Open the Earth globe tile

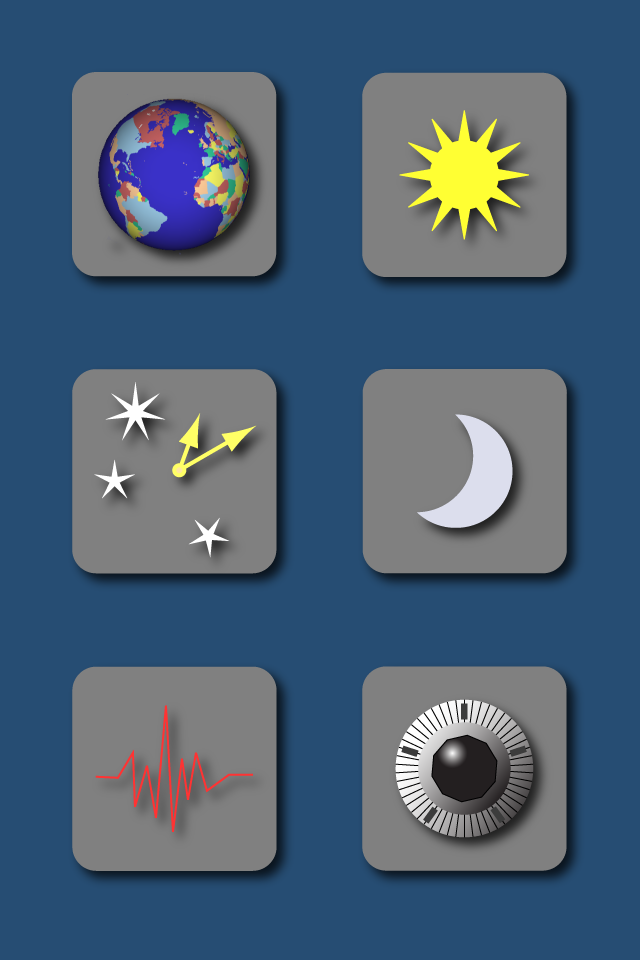coord(174,174)
